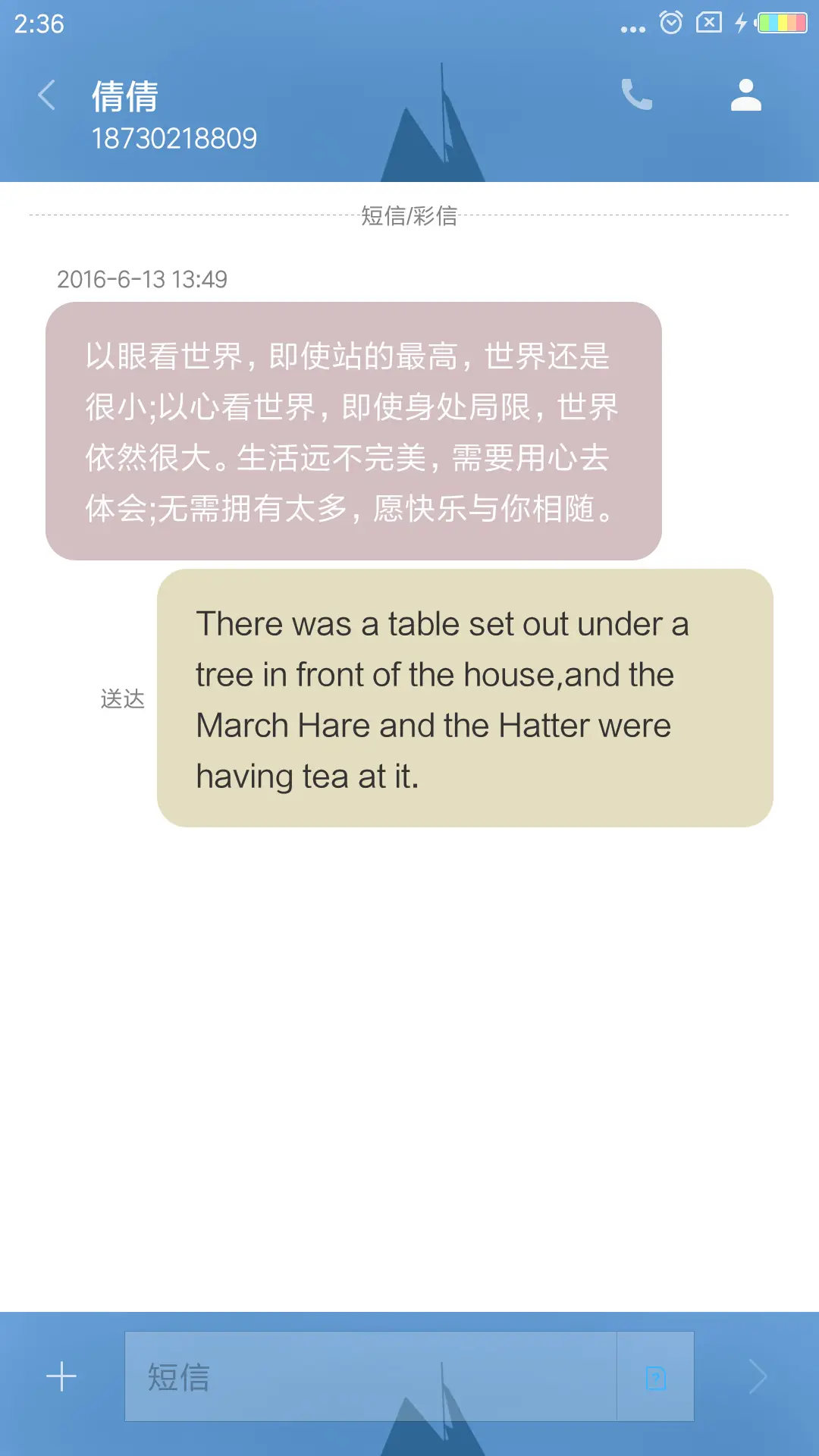The width and height of the screenshot is (819, 1456).
Task: Send the message with arrow button
Action: click(x=758, y=1376)
